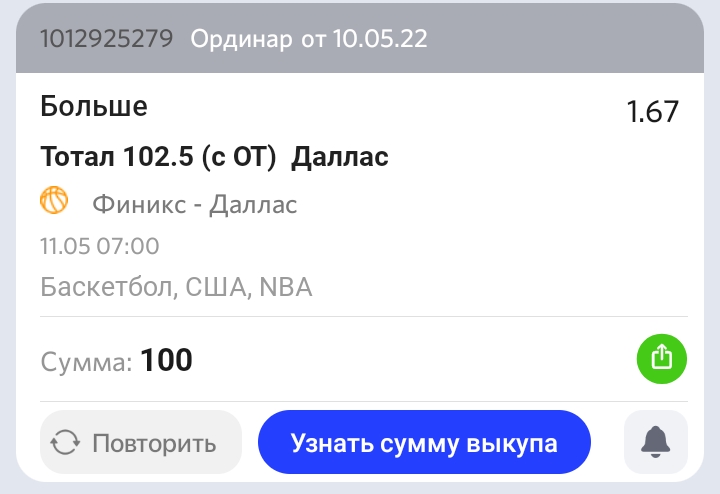This screenshot has width=720, height=494.
Task: Open the notifications bell for this bet
Action: (656, 441)
